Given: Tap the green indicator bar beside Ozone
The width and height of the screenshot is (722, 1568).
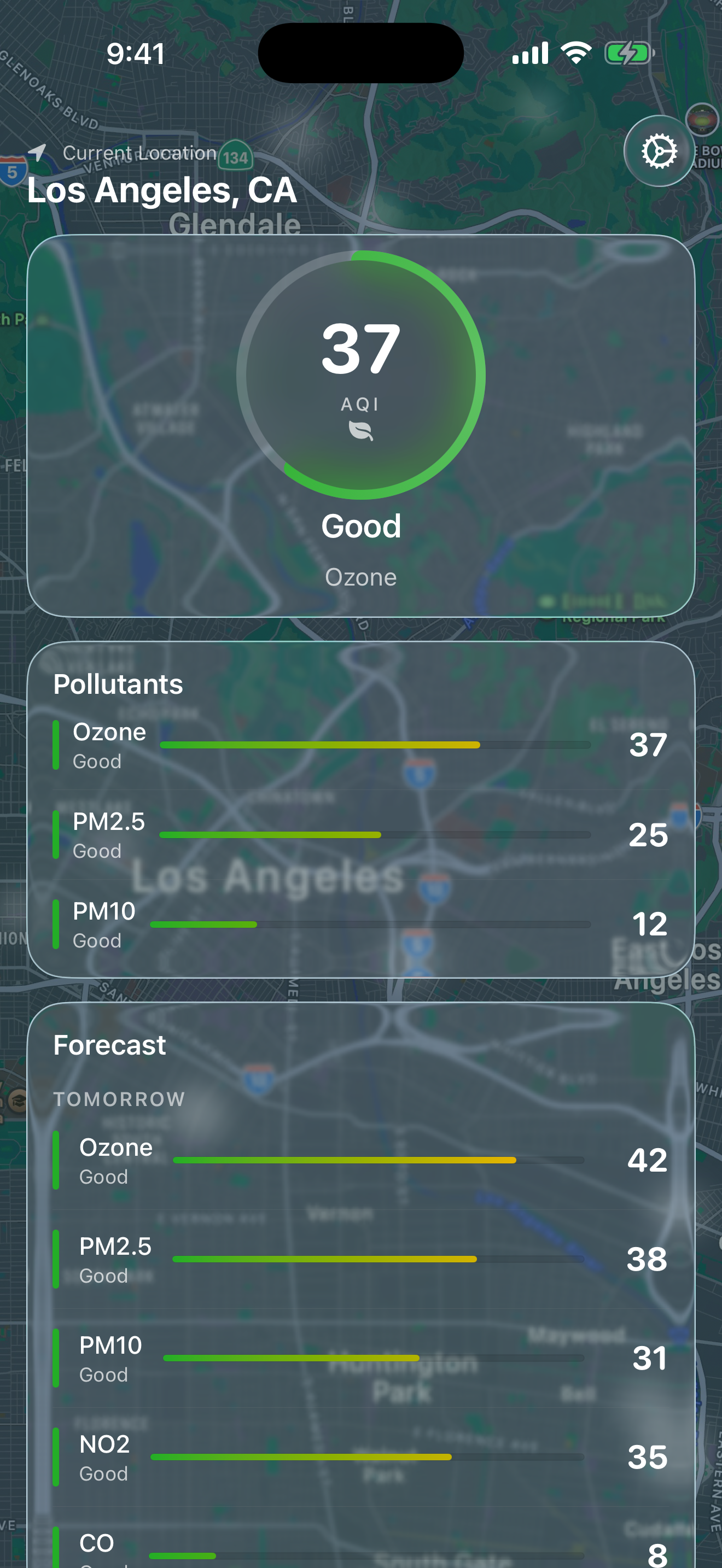Looking at the screenshot, I should coord(57,744).
